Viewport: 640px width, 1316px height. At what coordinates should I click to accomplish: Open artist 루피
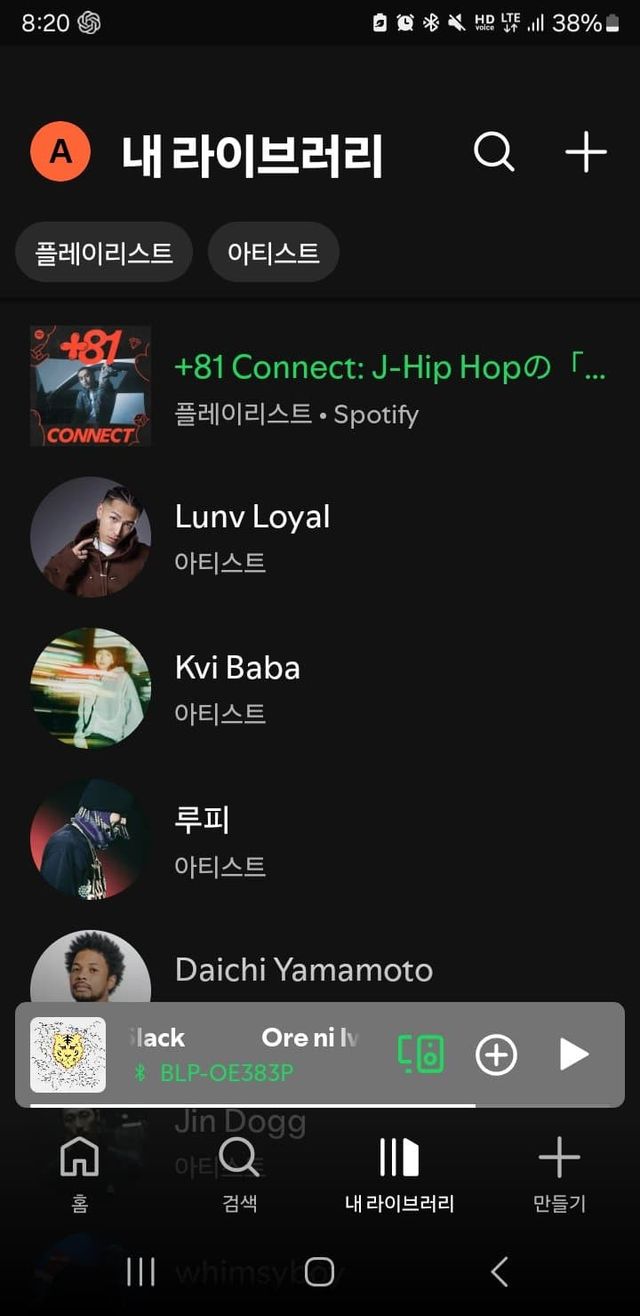click(x=202, y=839)
